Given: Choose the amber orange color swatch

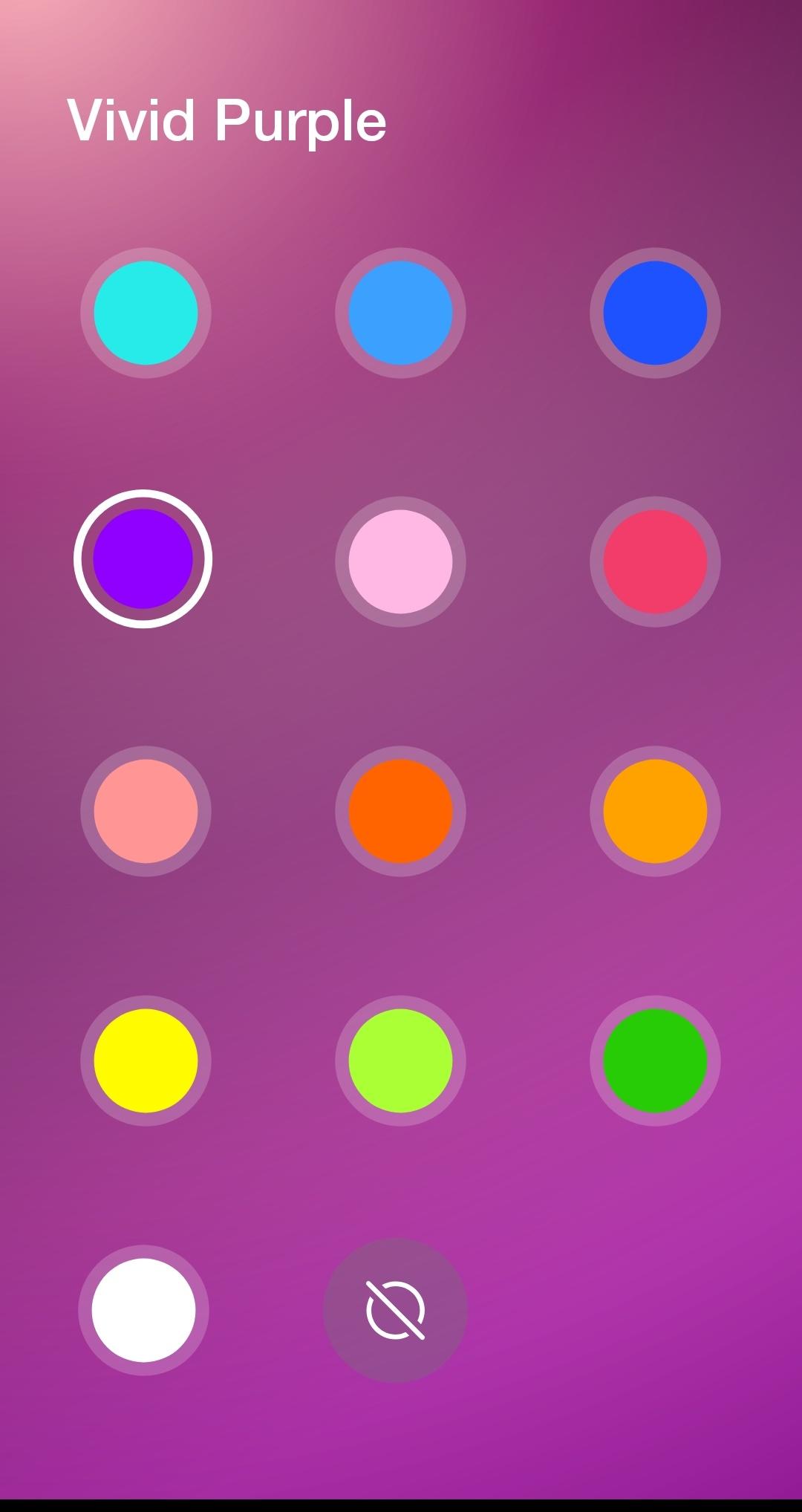Looking at the screenshot, I should pos(655,811).
